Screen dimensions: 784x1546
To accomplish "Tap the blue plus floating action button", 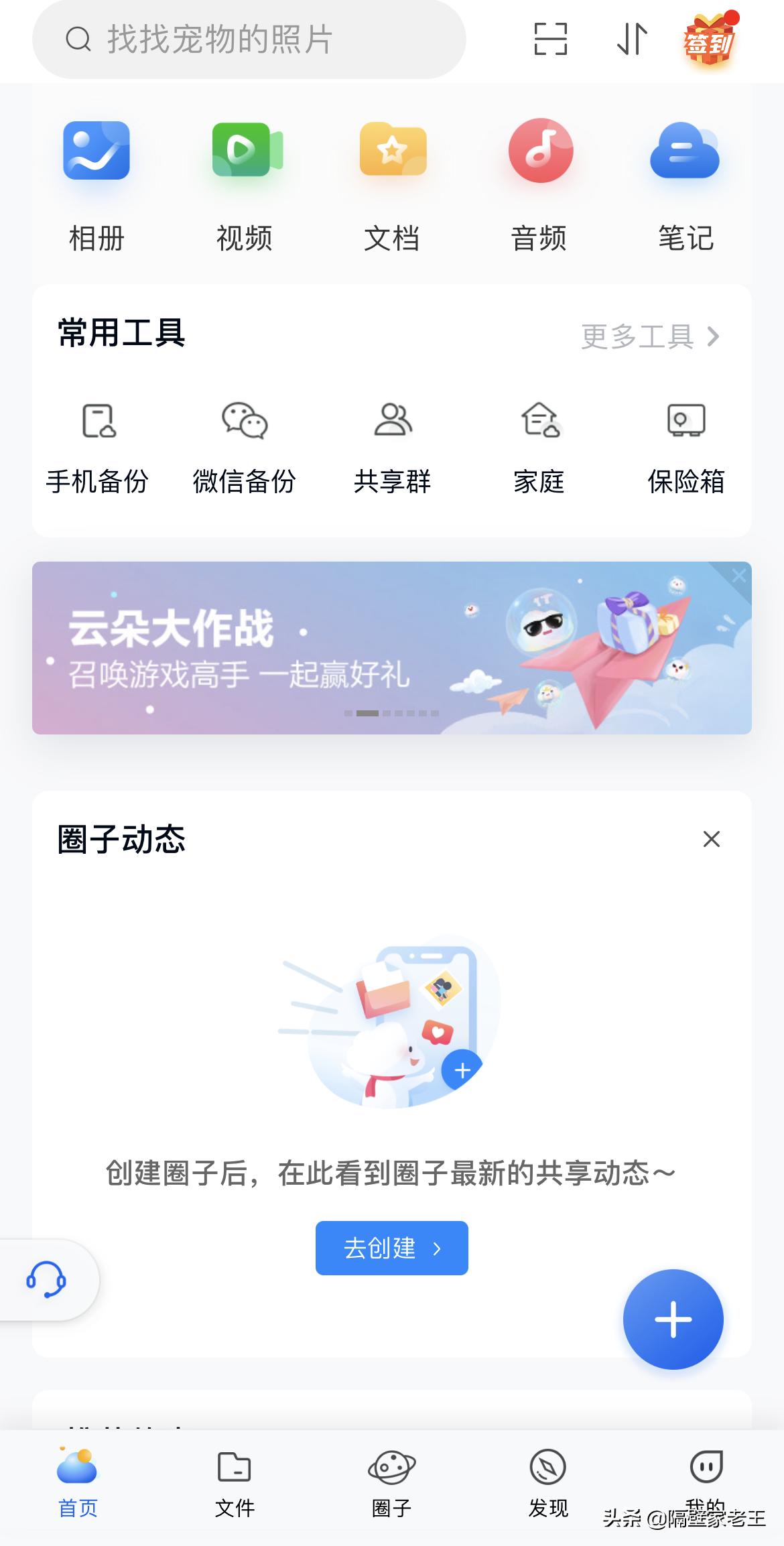I will (673, 1318).
